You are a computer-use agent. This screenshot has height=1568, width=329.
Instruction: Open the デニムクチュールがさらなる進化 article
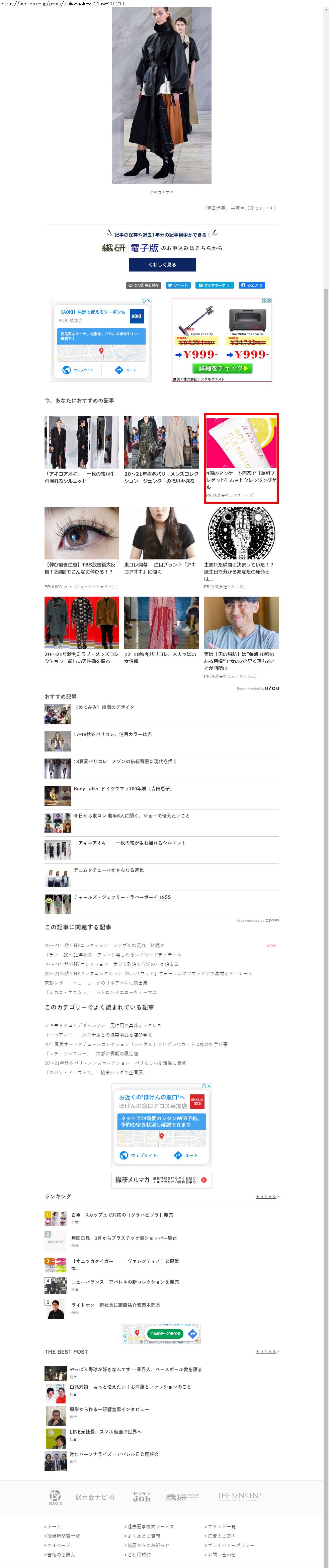108,870
